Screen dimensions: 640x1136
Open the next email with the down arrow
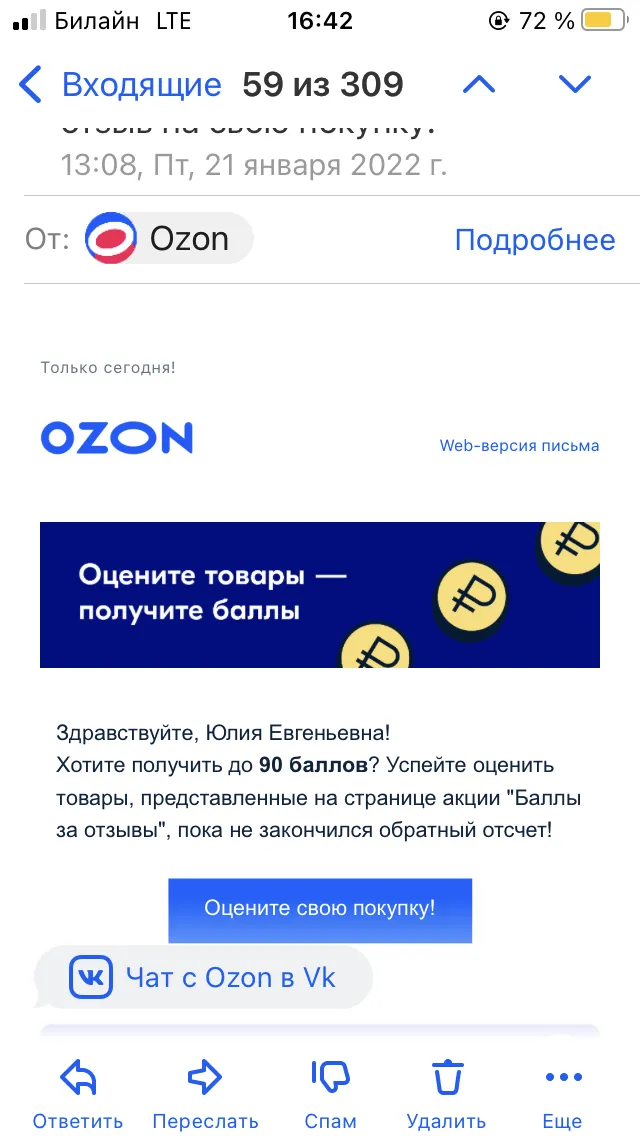[x=575, y=85]
